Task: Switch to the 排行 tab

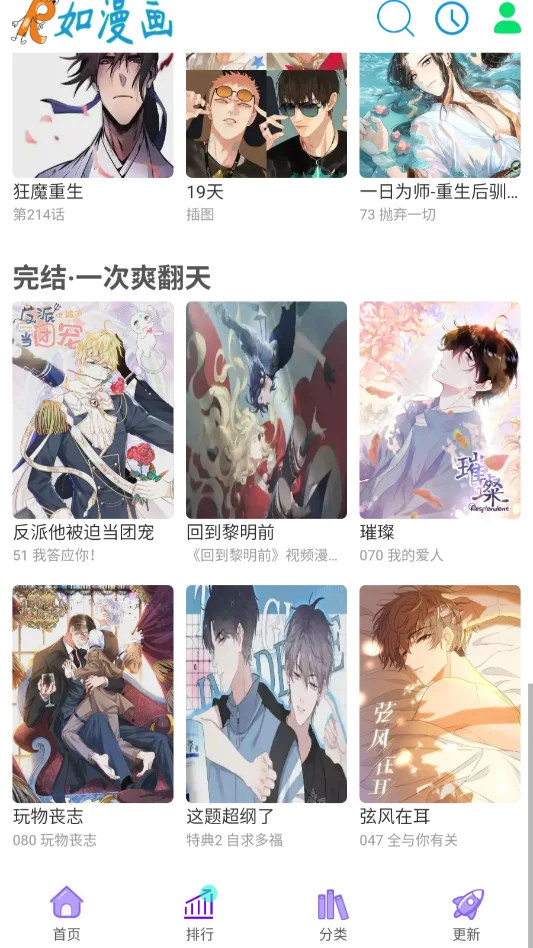Action: point(199,914)
